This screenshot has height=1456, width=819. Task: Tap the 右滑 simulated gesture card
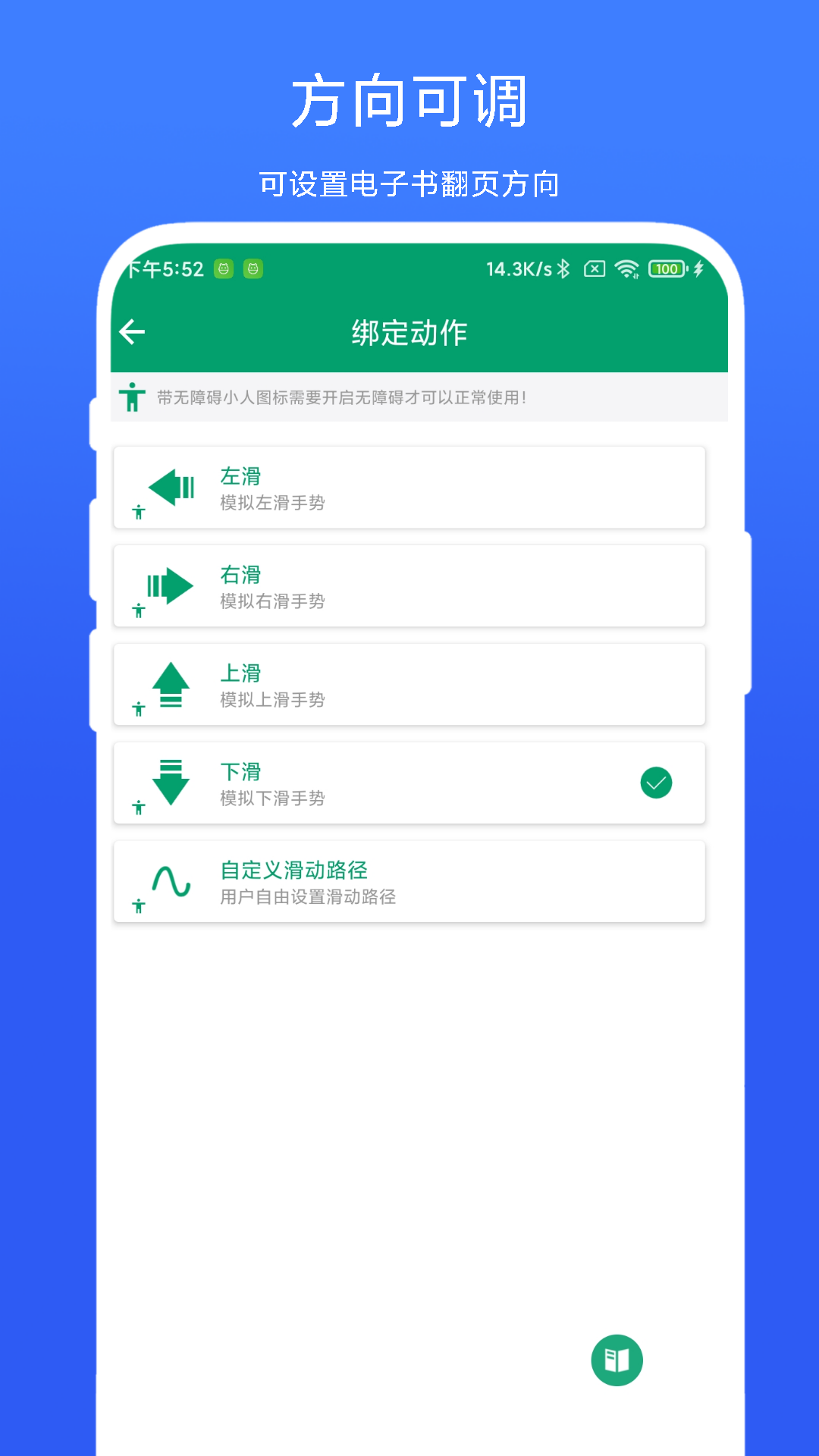[x=409, y=585]
